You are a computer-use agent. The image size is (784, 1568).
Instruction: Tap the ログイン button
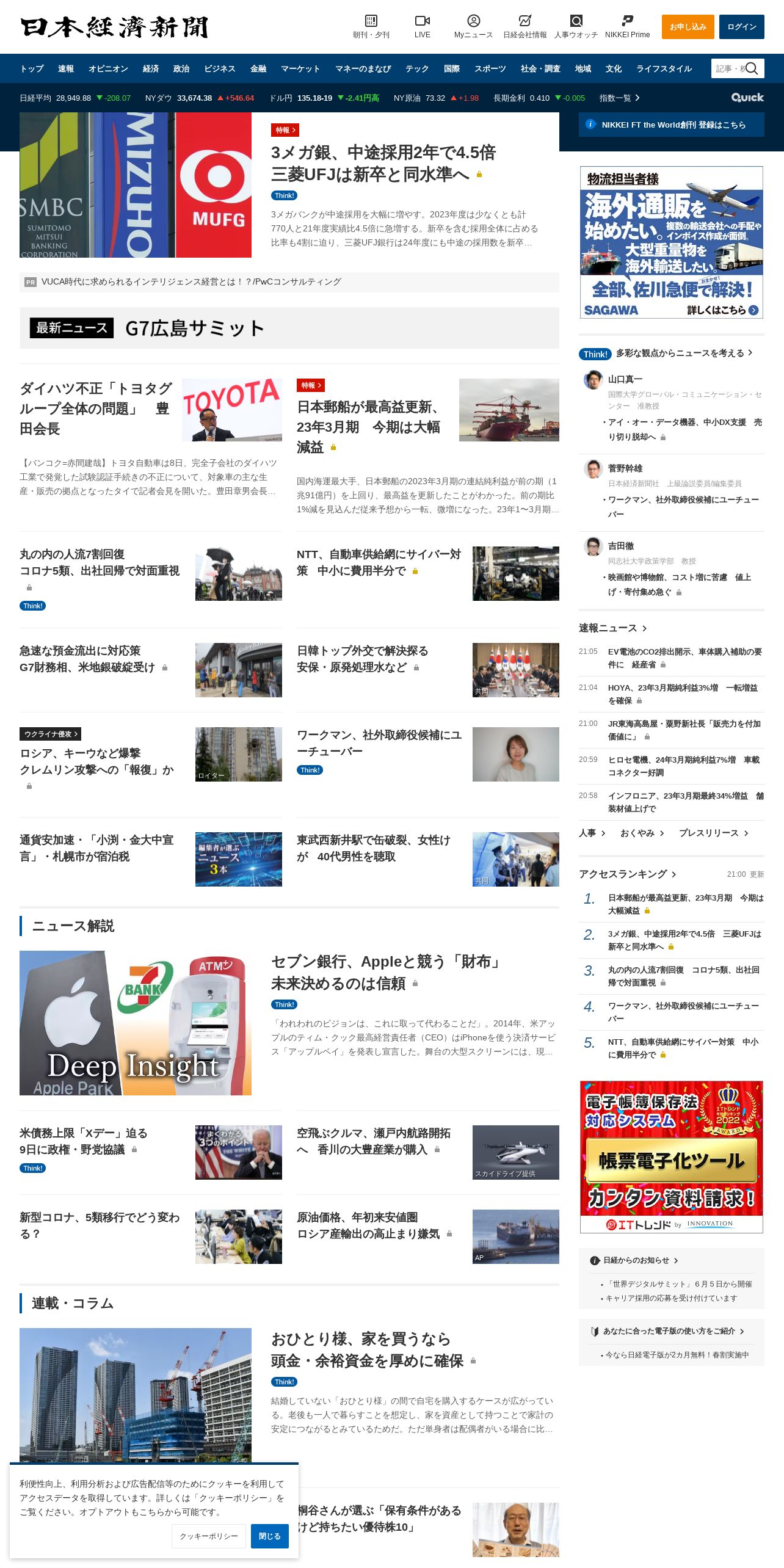tap(741, 27)
